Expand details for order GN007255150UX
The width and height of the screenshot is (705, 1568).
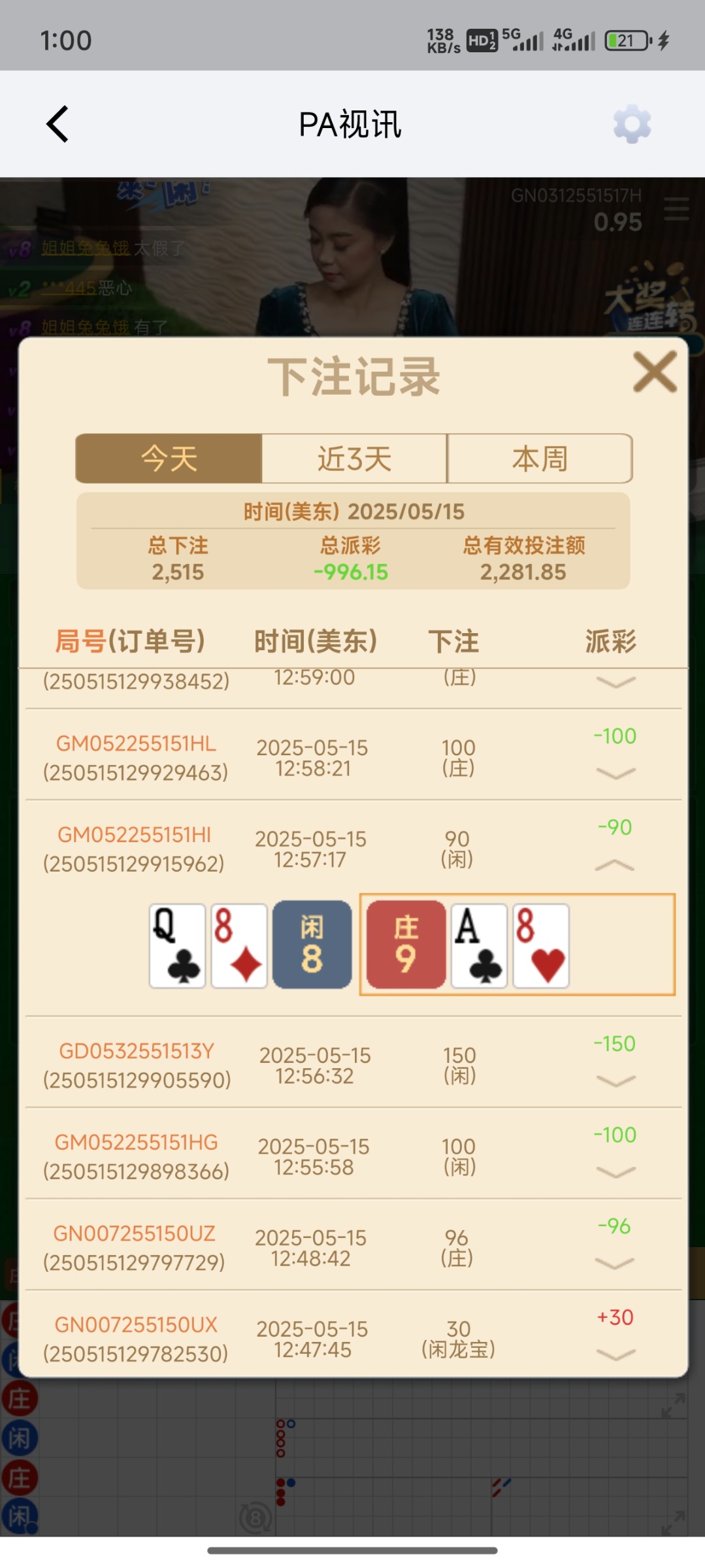[x=615, y=1355]
